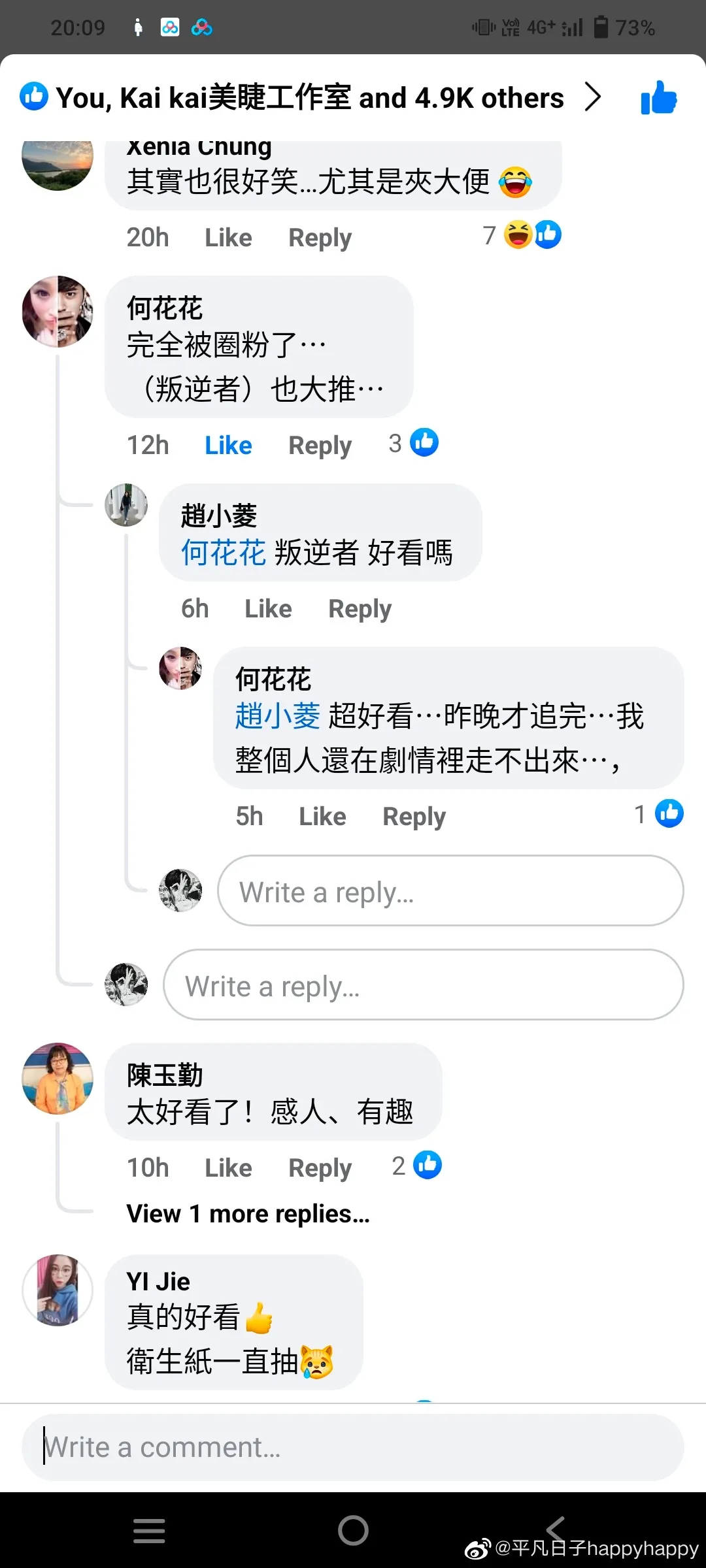The height and width of the screenshot is (1568, 706).
Task: Open 何花花's profile picture on 12h comment
Action: [58, 311]
